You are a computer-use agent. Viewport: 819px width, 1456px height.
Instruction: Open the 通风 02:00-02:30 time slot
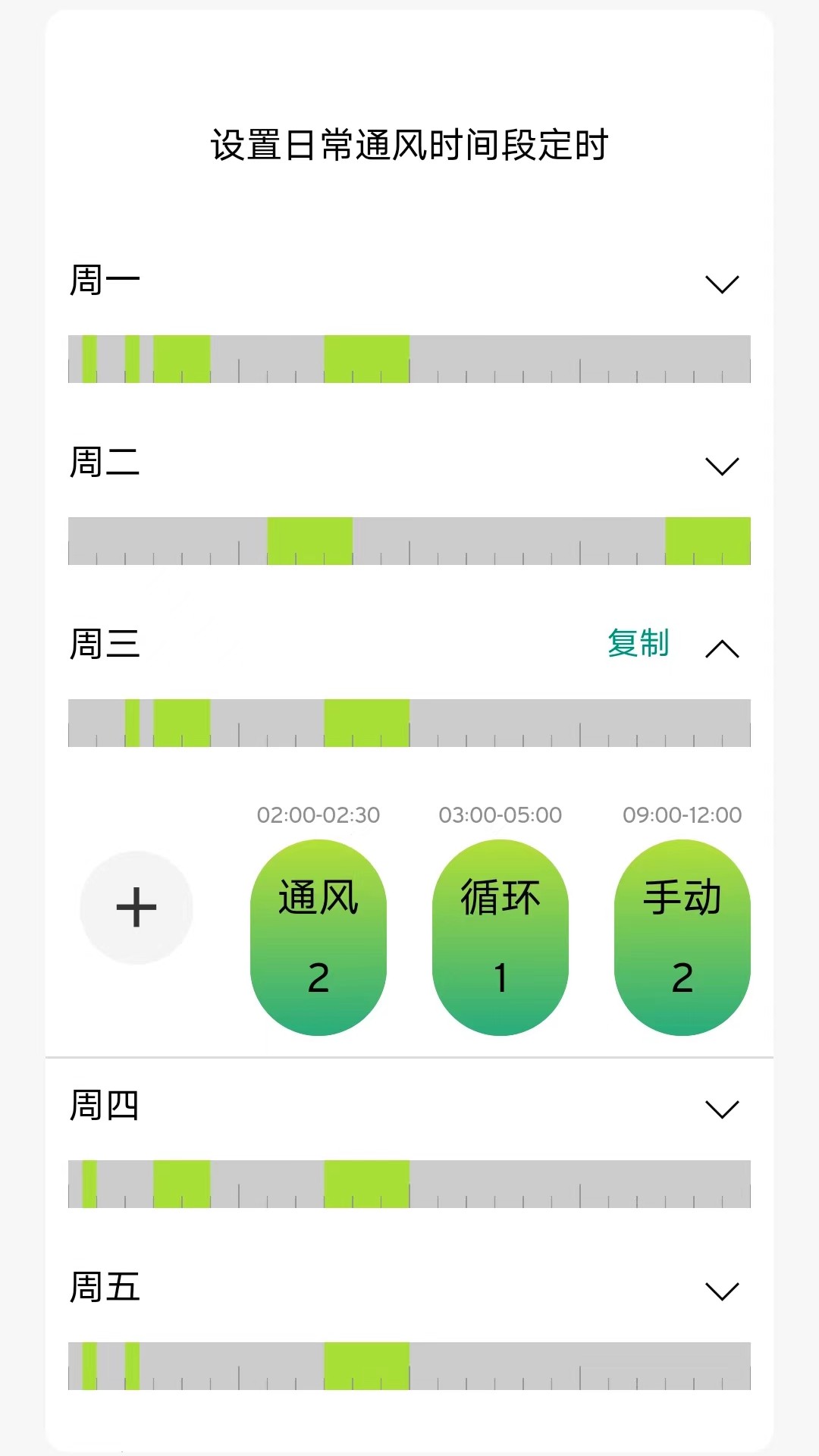pos(318,937)
